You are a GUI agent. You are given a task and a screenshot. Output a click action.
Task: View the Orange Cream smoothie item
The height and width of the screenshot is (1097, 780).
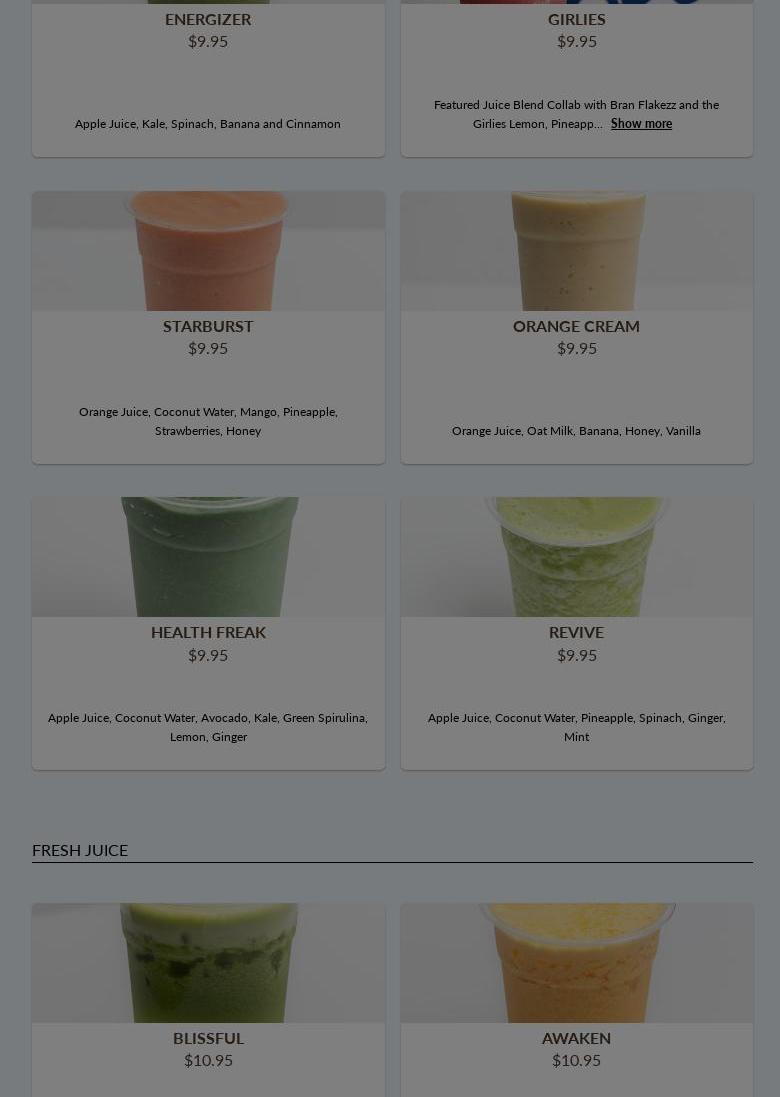pyautogui.click(x=576, y=326)
